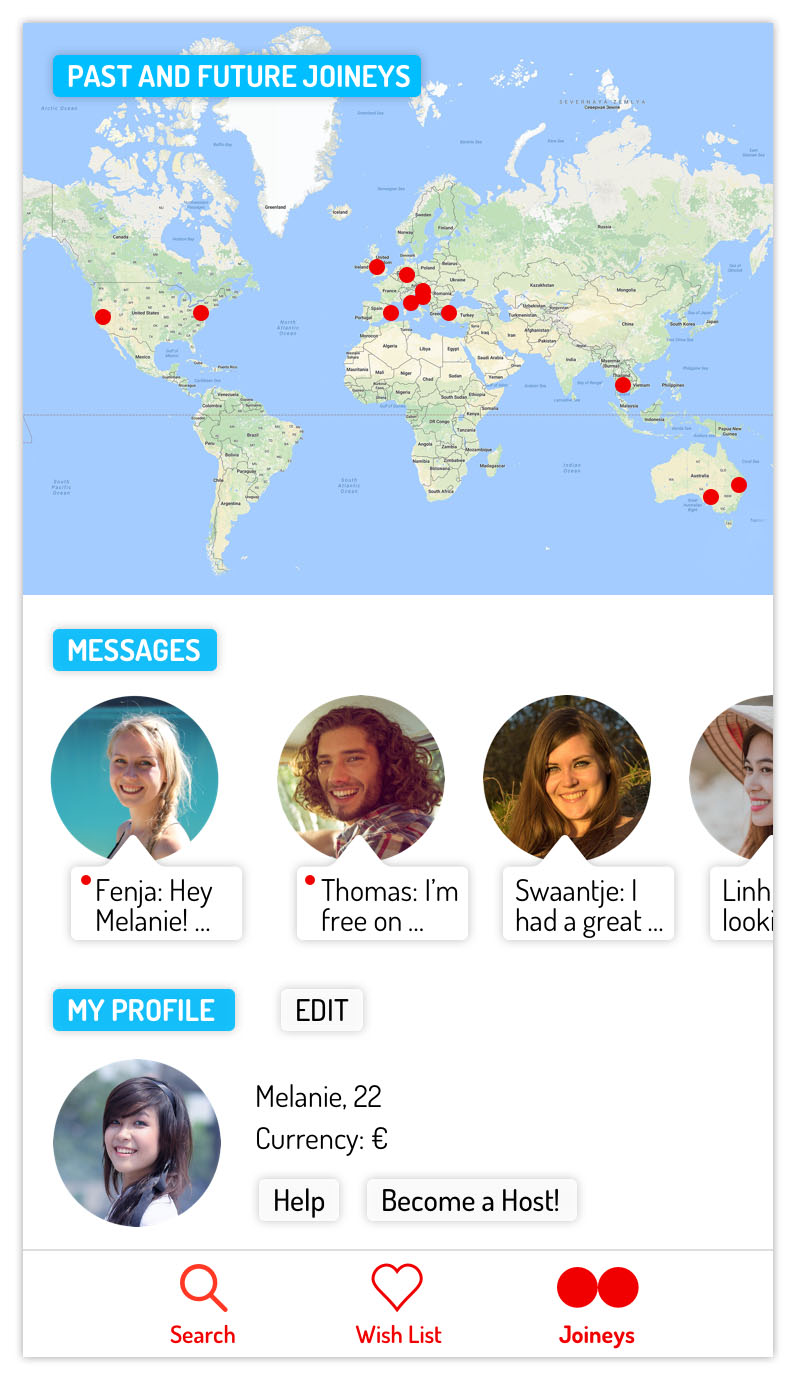The width and height of the screenshot is (796, 1380).
Task: Switch to the Search tab
Action: (x=202, y=1305)
